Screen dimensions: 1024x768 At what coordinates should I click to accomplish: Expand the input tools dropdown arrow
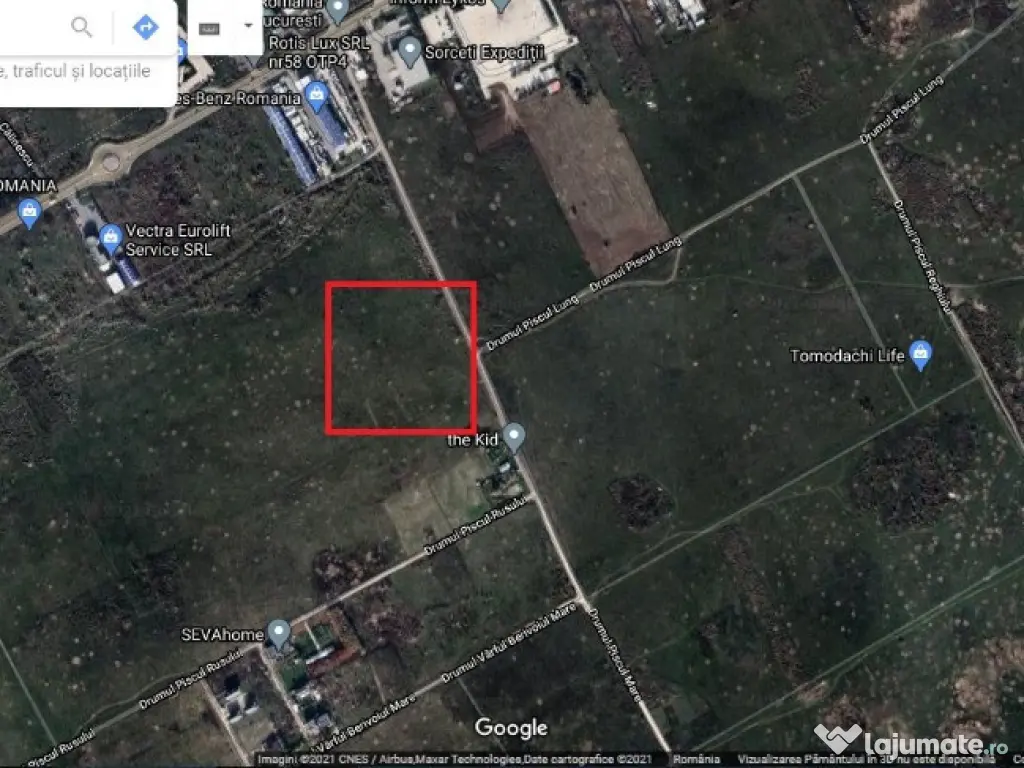pyautogui.click(x=248, y=27)
